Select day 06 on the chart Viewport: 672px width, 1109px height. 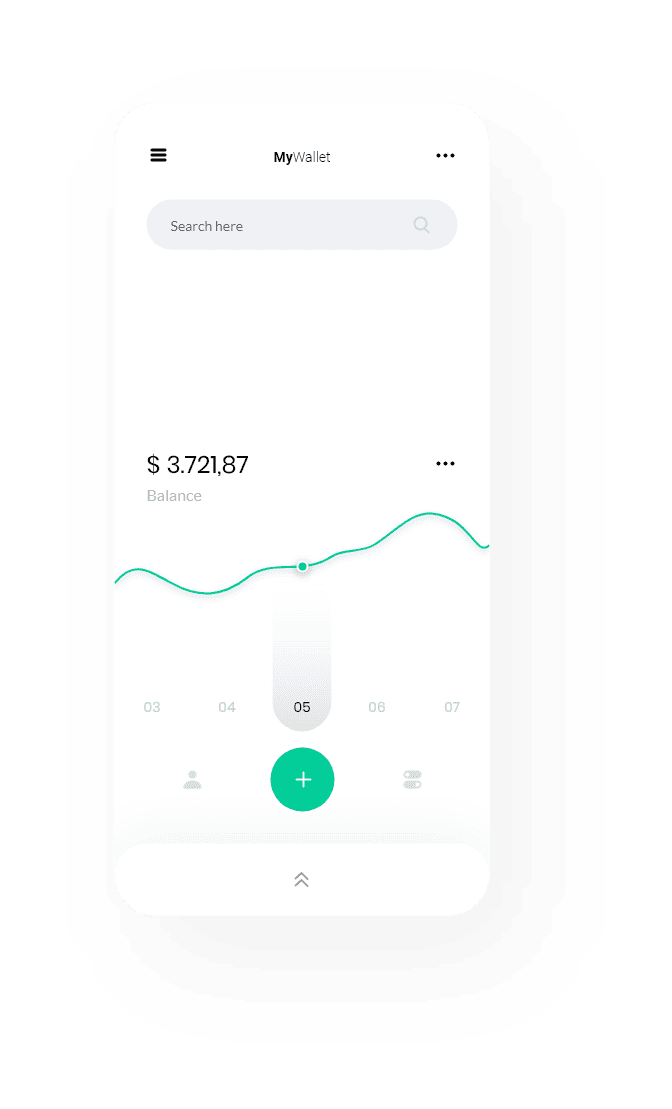click(x=377, y=707)
